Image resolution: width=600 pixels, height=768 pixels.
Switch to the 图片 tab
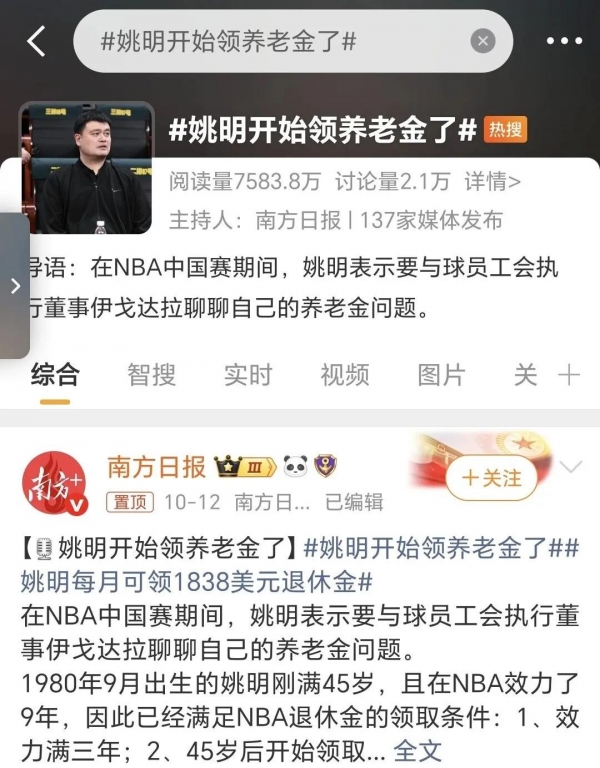point(441,375)
